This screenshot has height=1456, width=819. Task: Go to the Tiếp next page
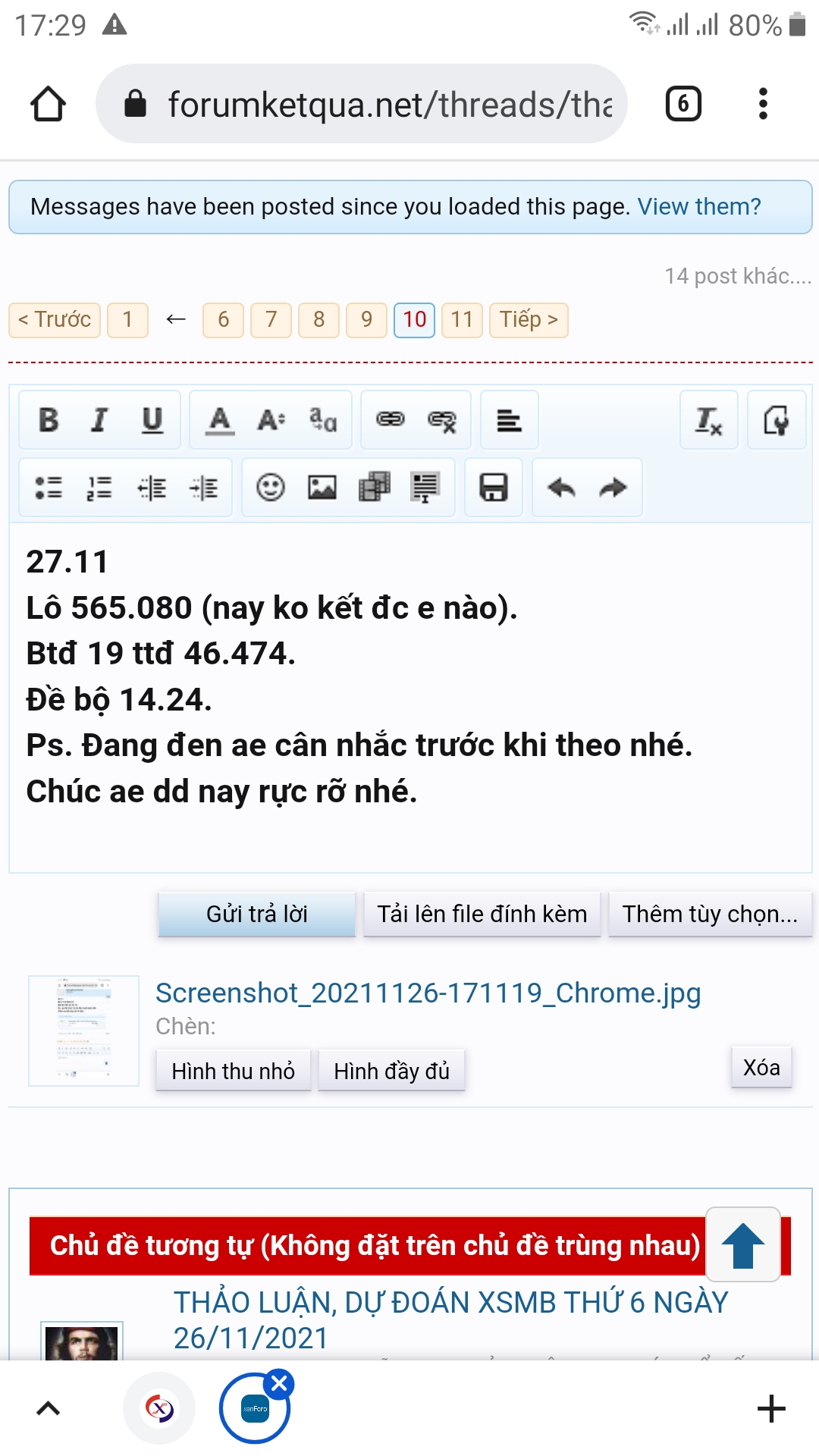(x=529, y=319)
